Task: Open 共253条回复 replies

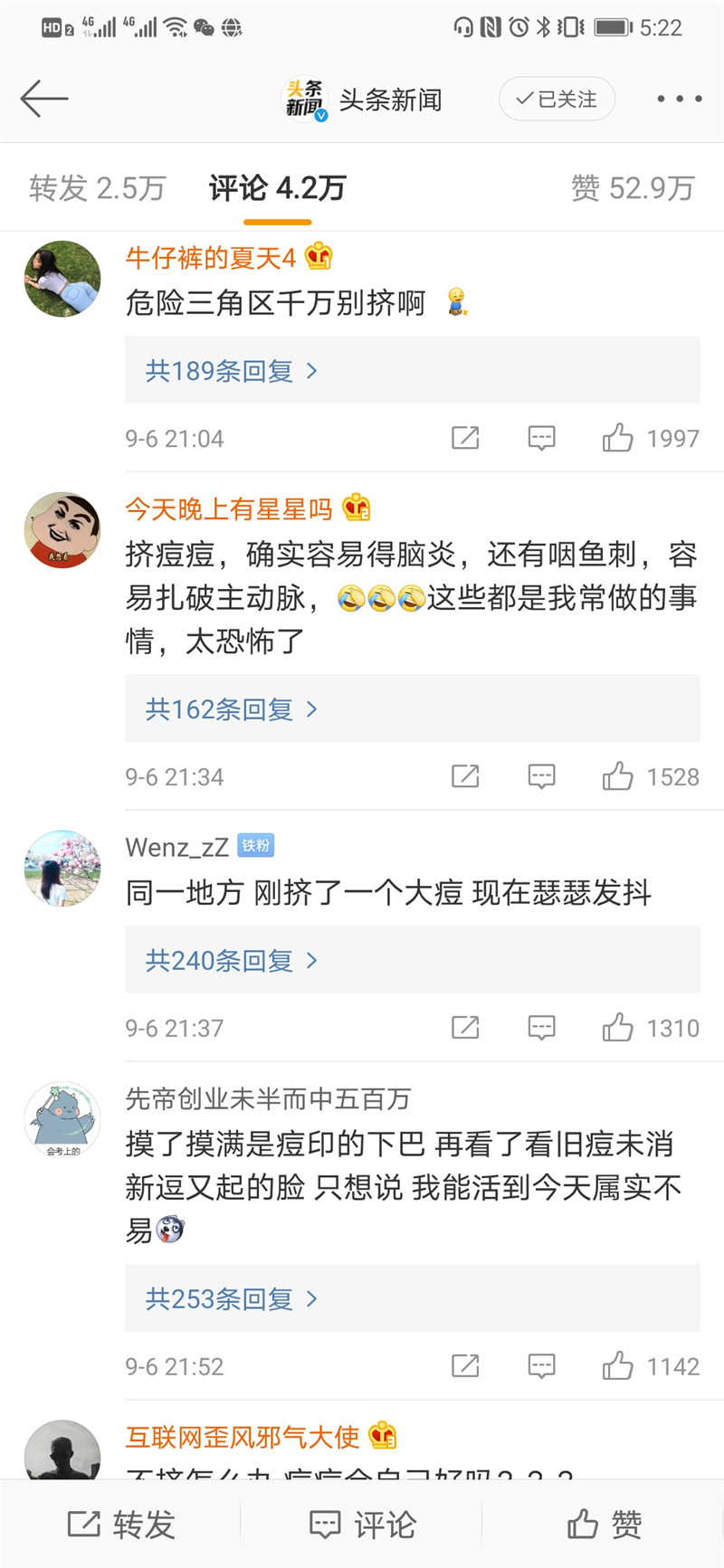Action: (232, 1299)
